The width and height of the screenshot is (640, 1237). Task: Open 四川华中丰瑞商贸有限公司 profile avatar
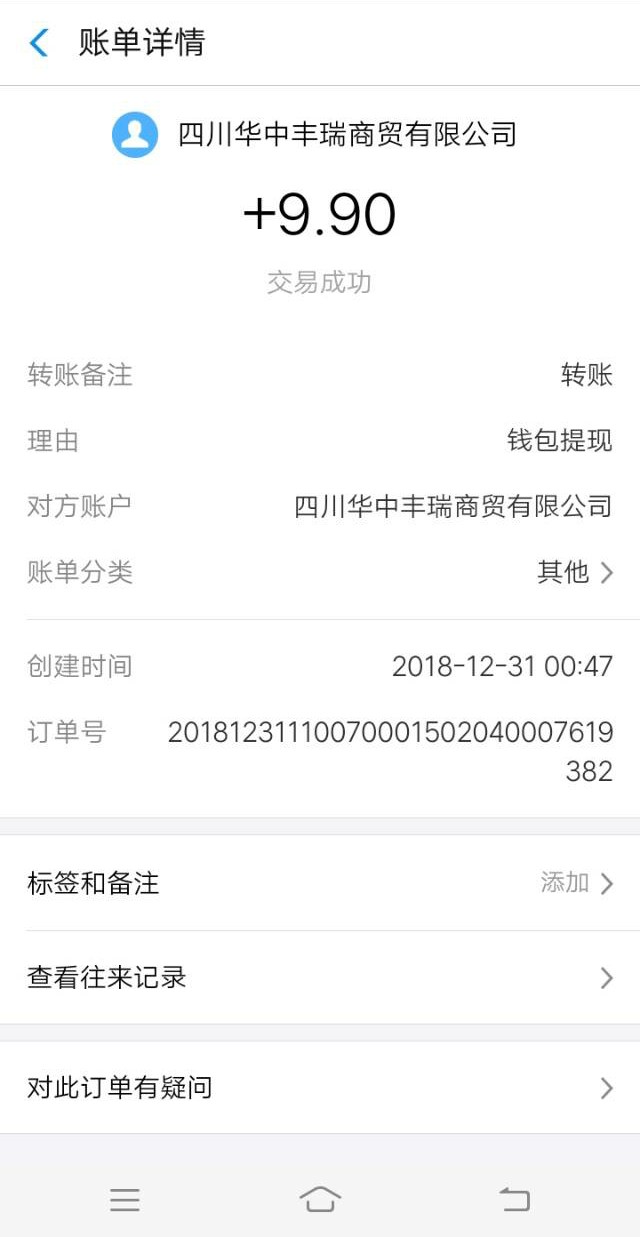point(135,135)
